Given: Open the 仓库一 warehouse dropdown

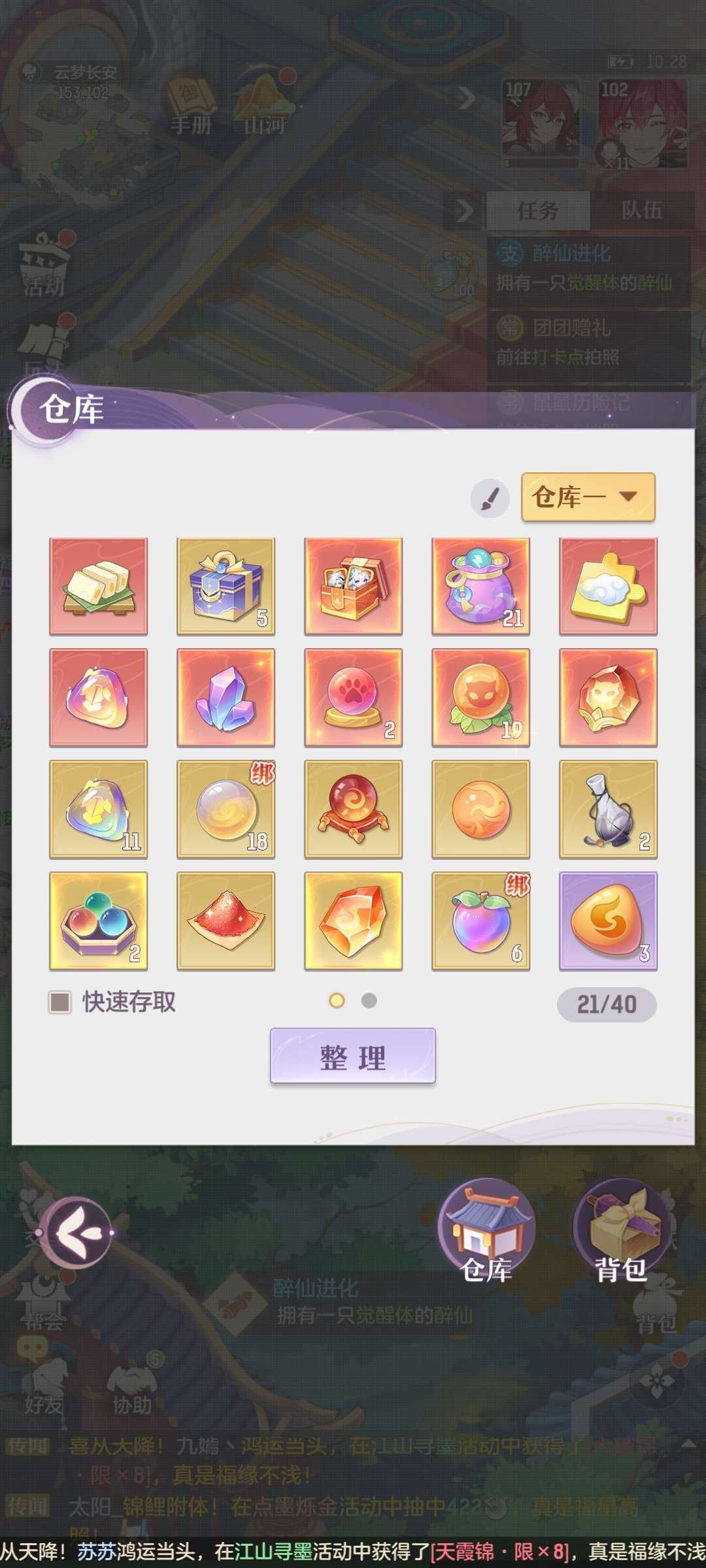Looking at the screenshot, I should 588,497.
